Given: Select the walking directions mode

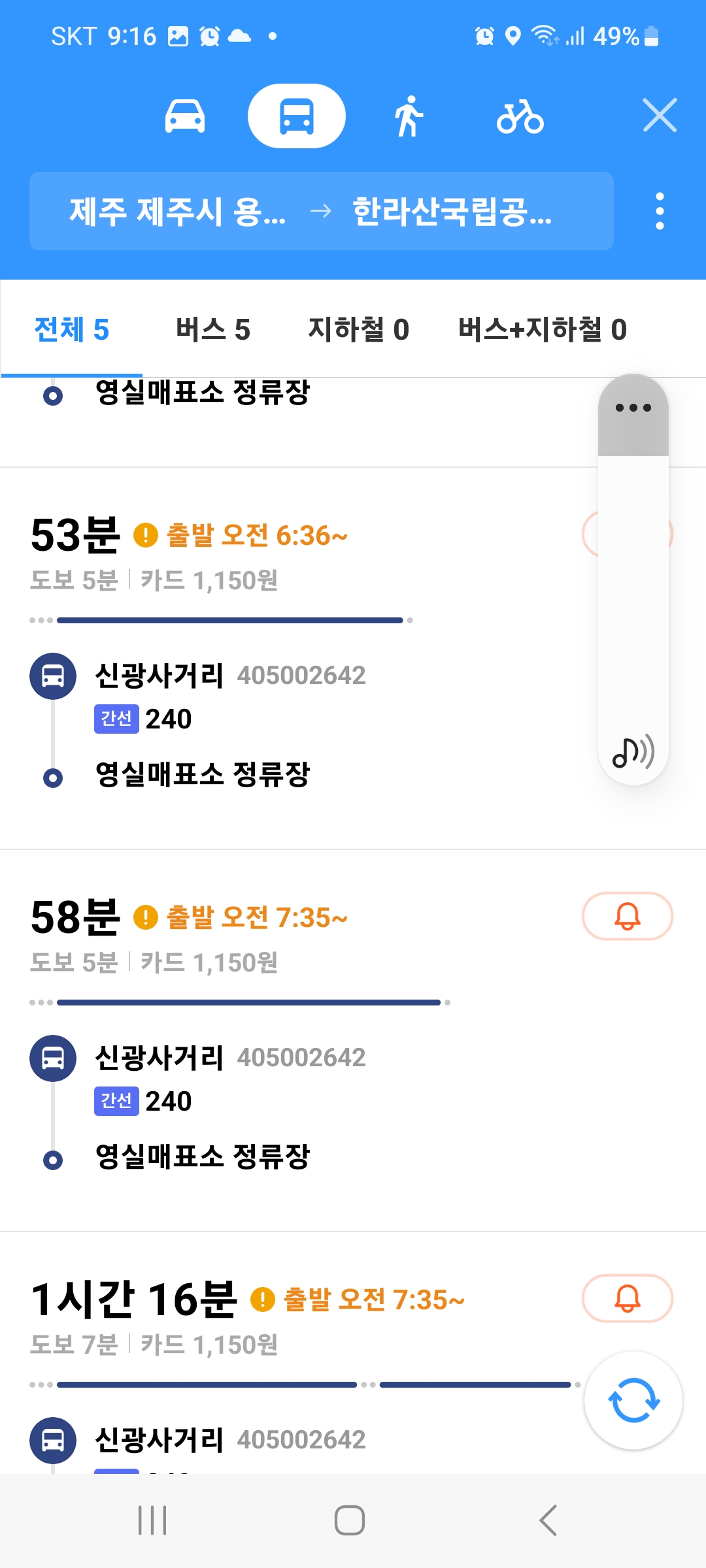Looking at the screenshot, I should coord(409,116).
